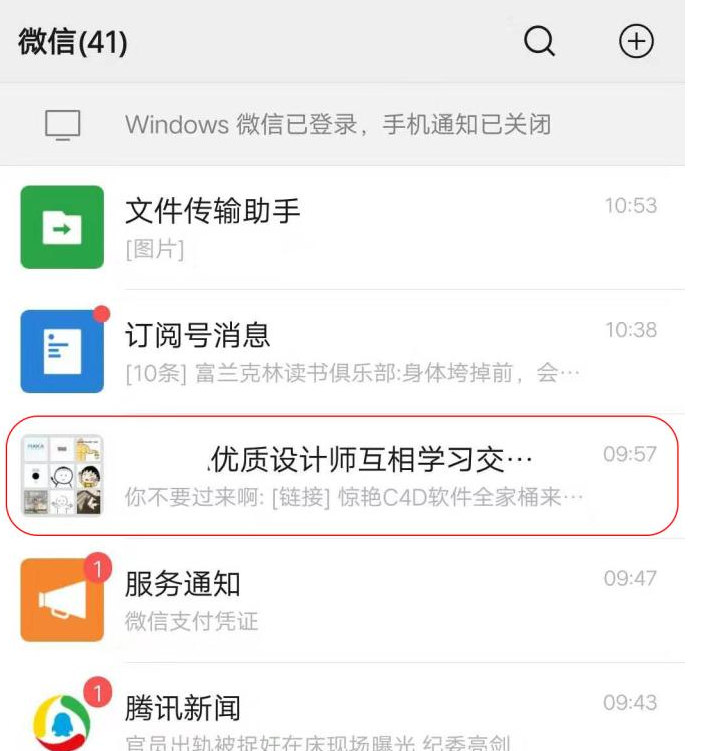710x751 pixels.
Task: Open the search magnifier icon
Action: (x=539, y=41)
